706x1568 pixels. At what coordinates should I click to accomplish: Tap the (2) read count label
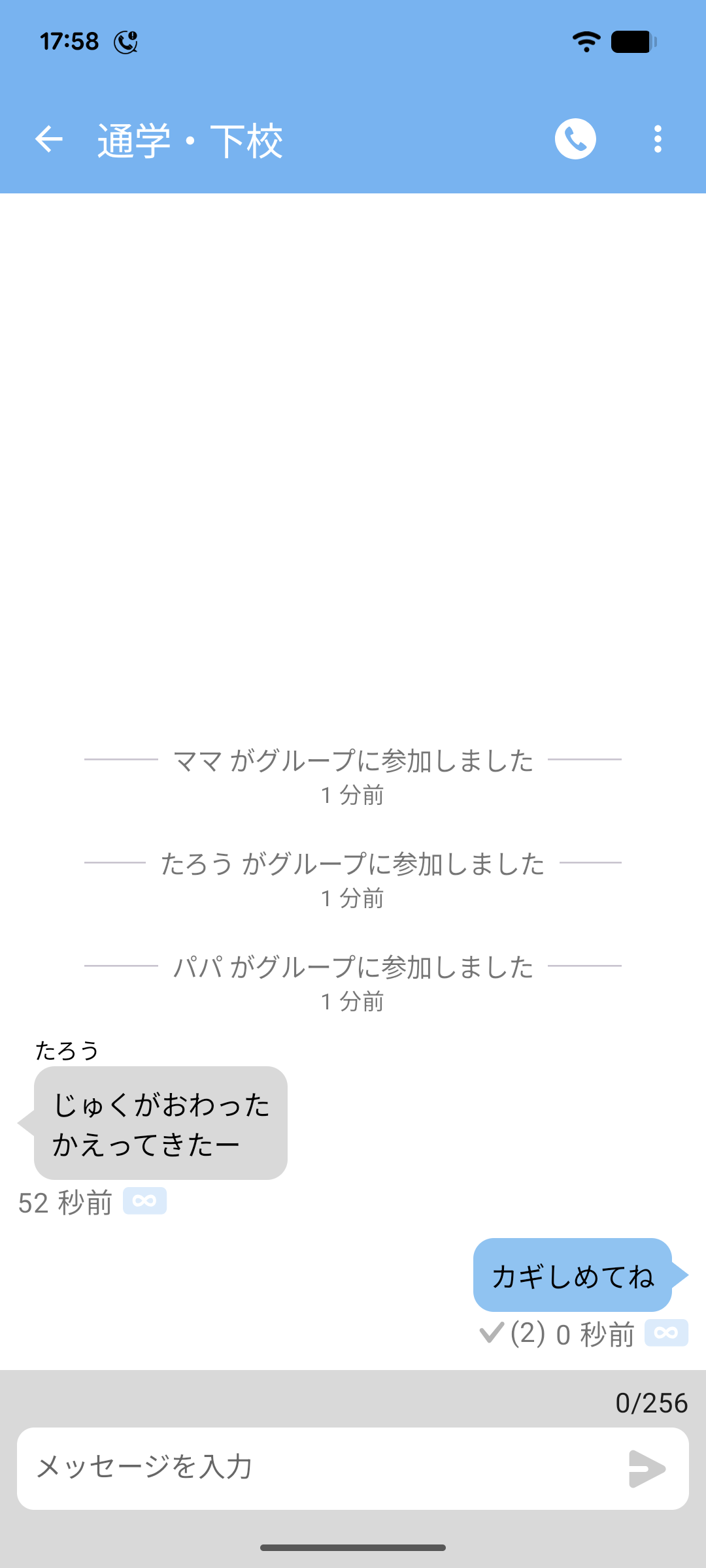527,1333
